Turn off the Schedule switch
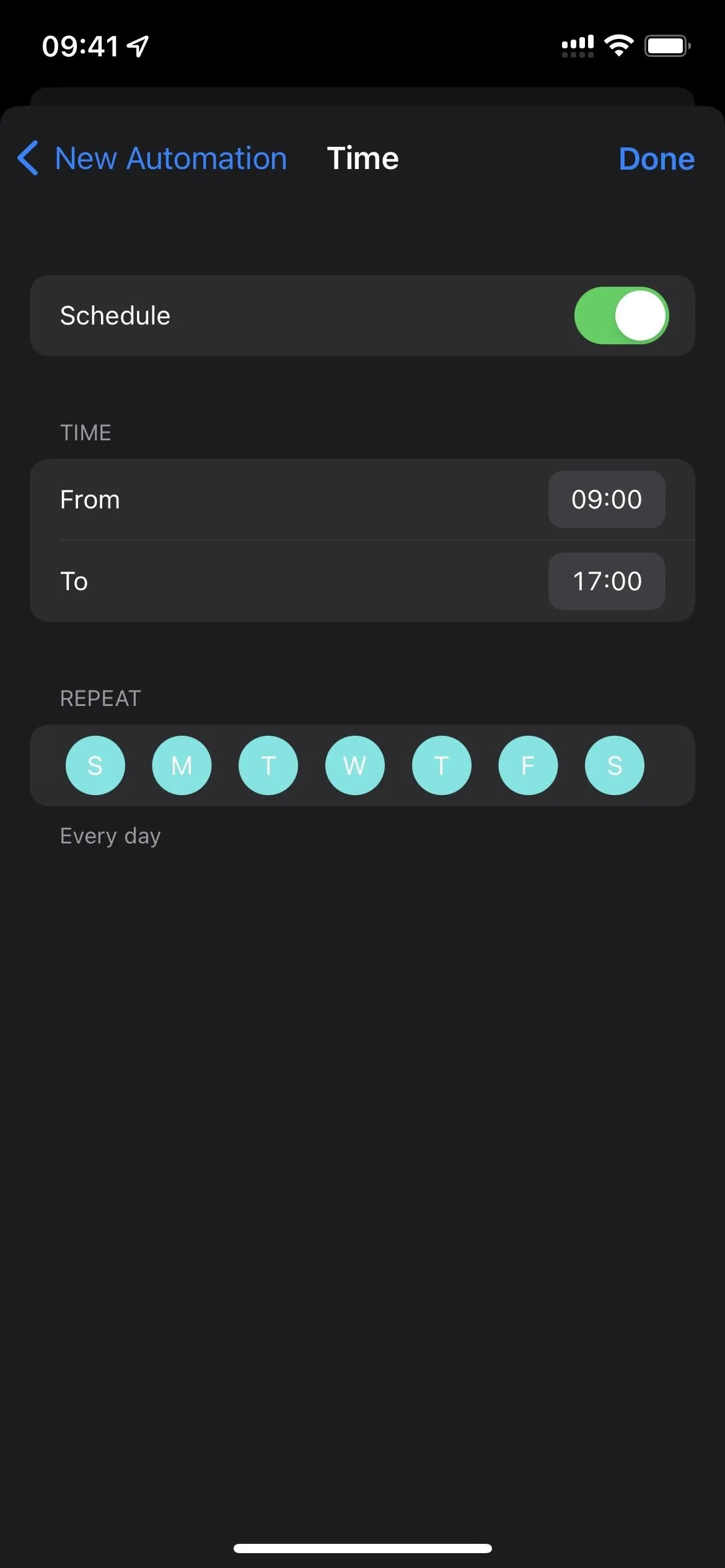 (x=621, y=315)
